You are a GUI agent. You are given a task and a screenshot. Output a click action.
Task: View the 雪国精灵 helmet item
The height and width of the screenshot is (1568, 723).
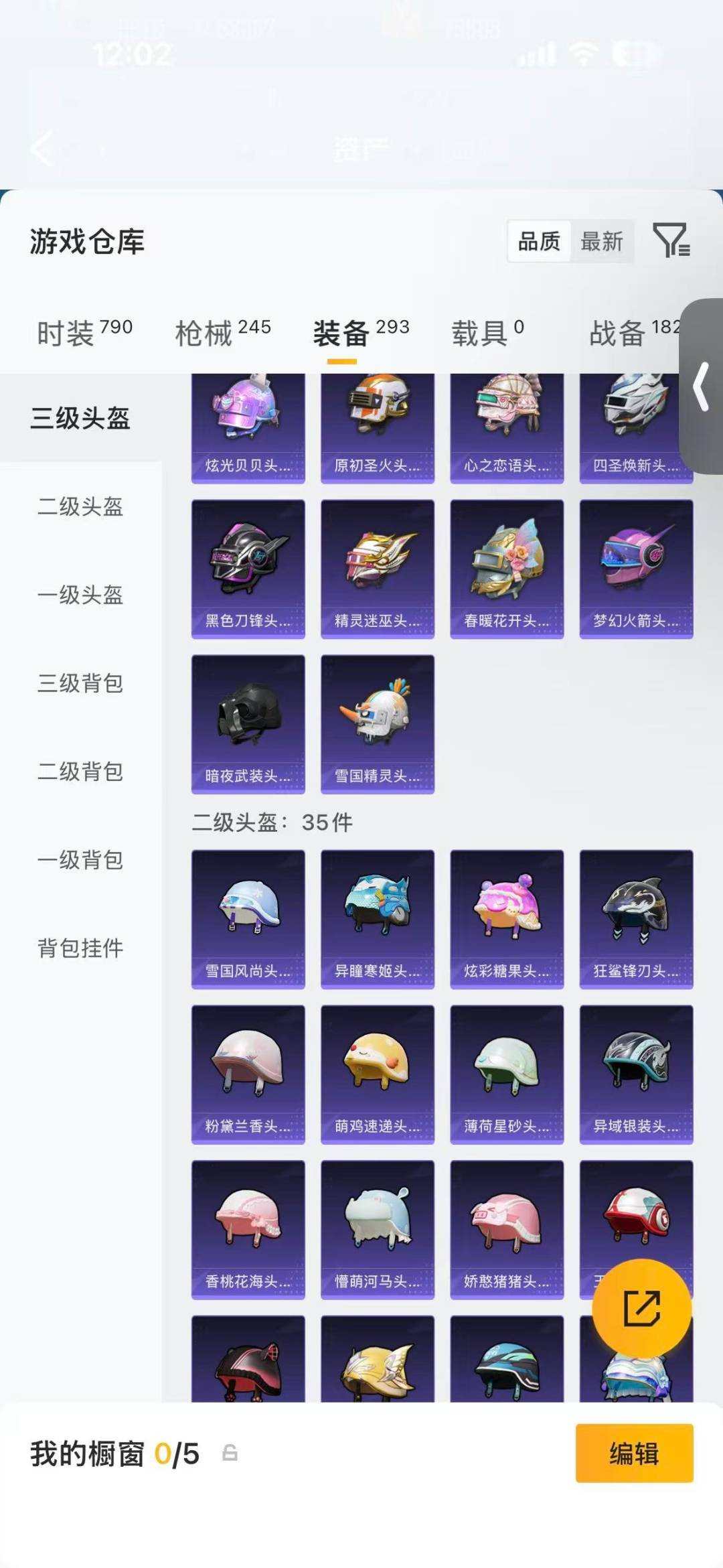pos(378,725)
